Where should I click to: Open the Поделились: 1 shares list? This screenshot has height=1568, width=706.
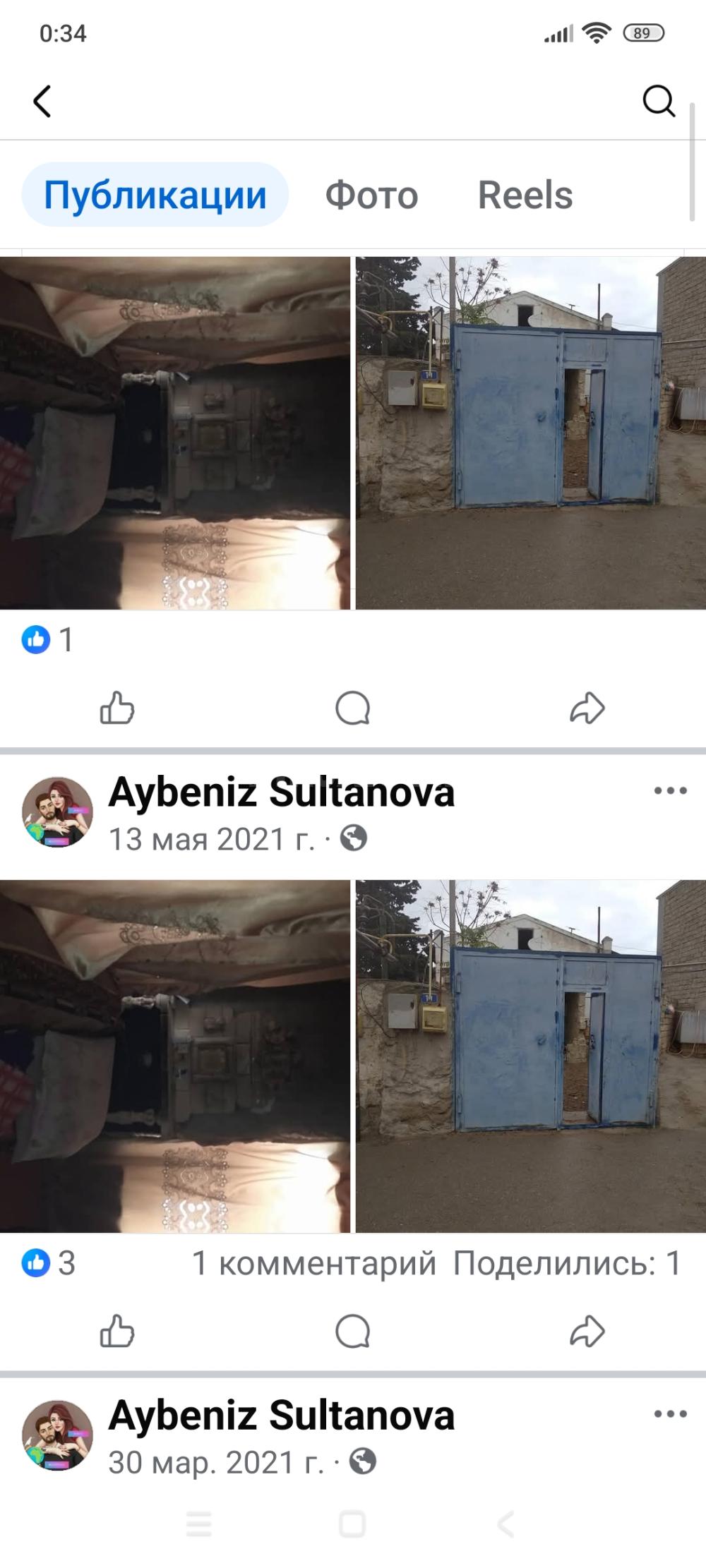coord(566,1264)
